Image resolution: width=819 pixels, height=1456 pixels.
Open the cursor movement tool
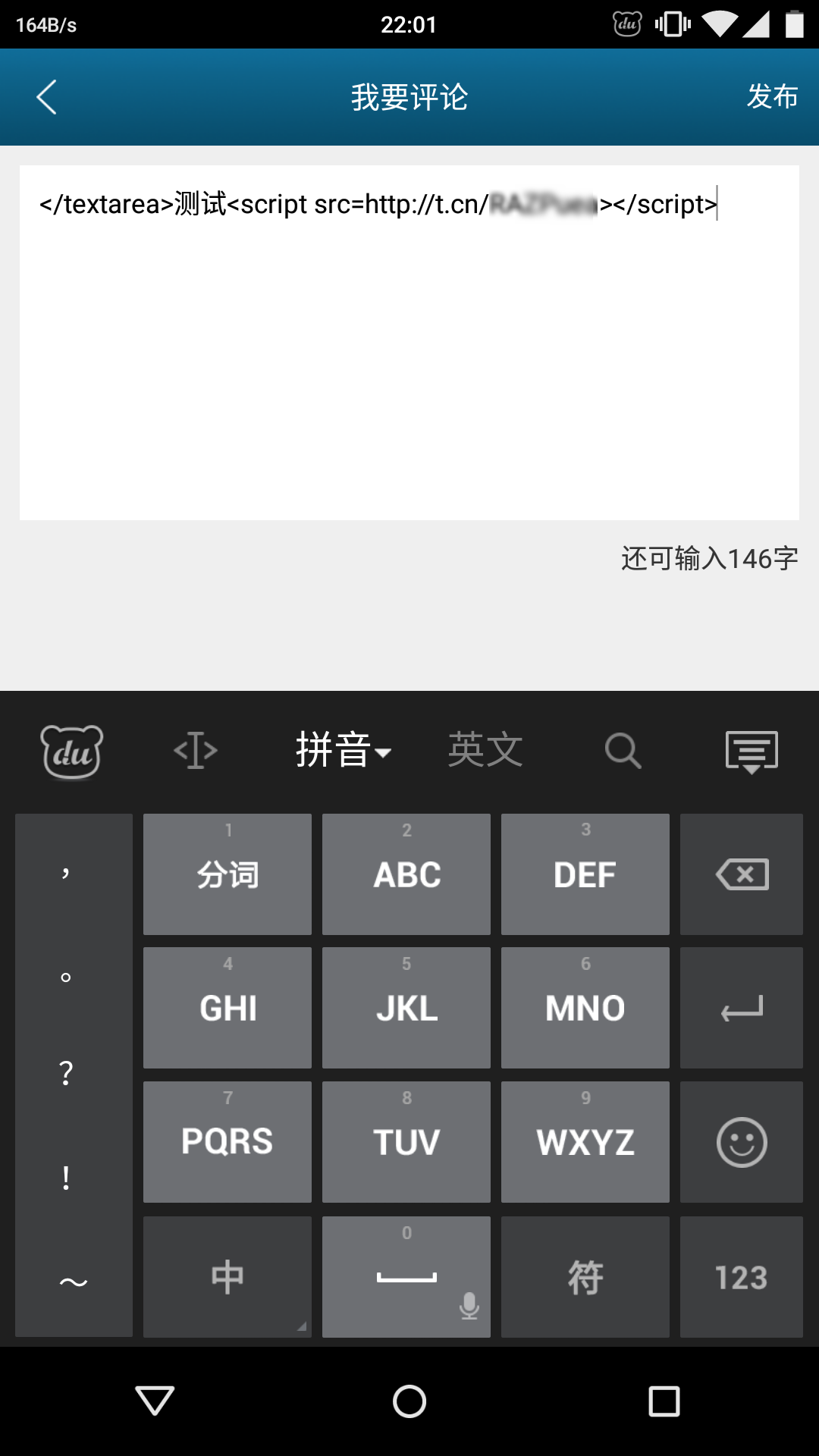tap(196, 751)
